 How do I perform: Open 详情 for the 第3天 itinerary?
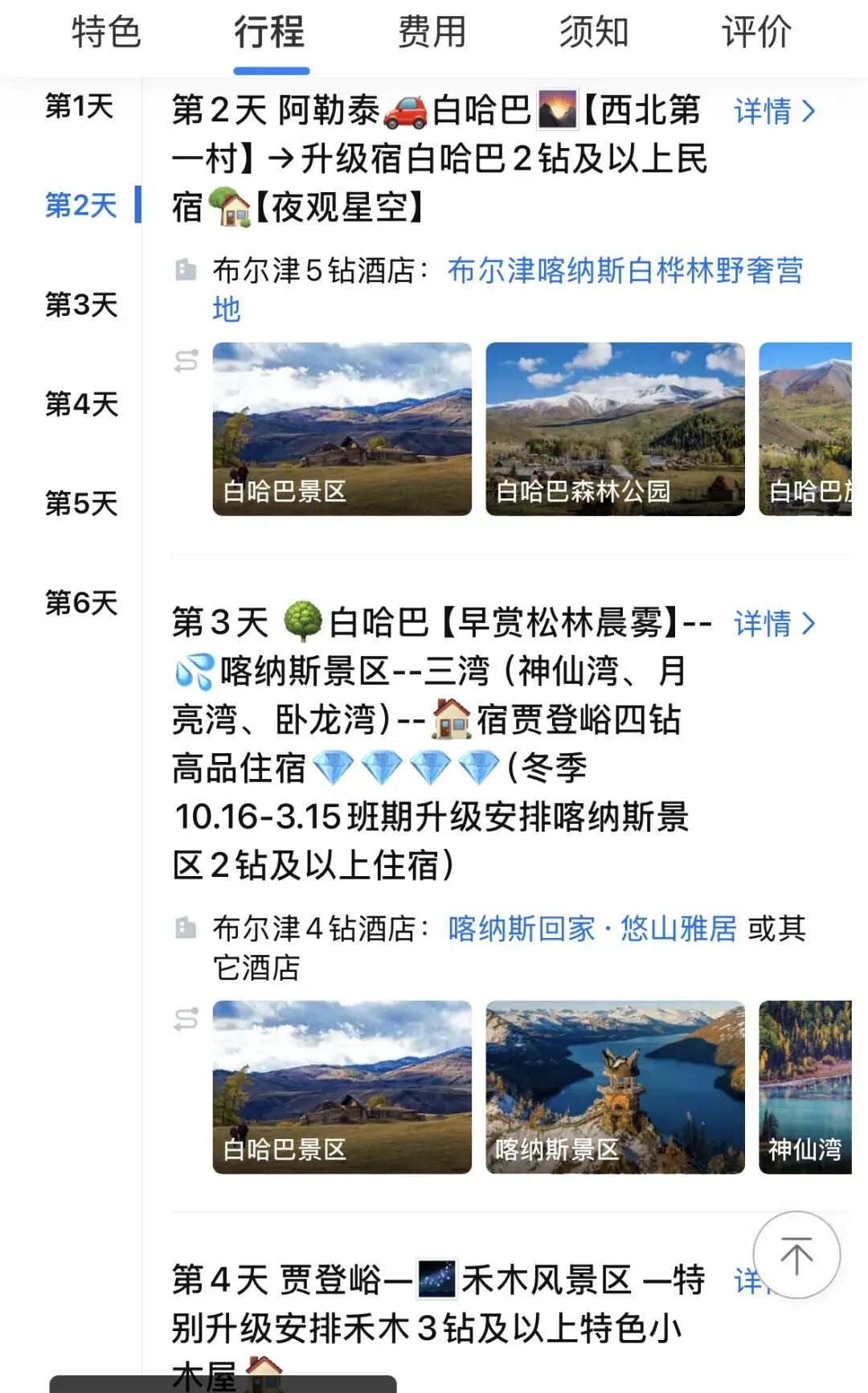(775, 623)
